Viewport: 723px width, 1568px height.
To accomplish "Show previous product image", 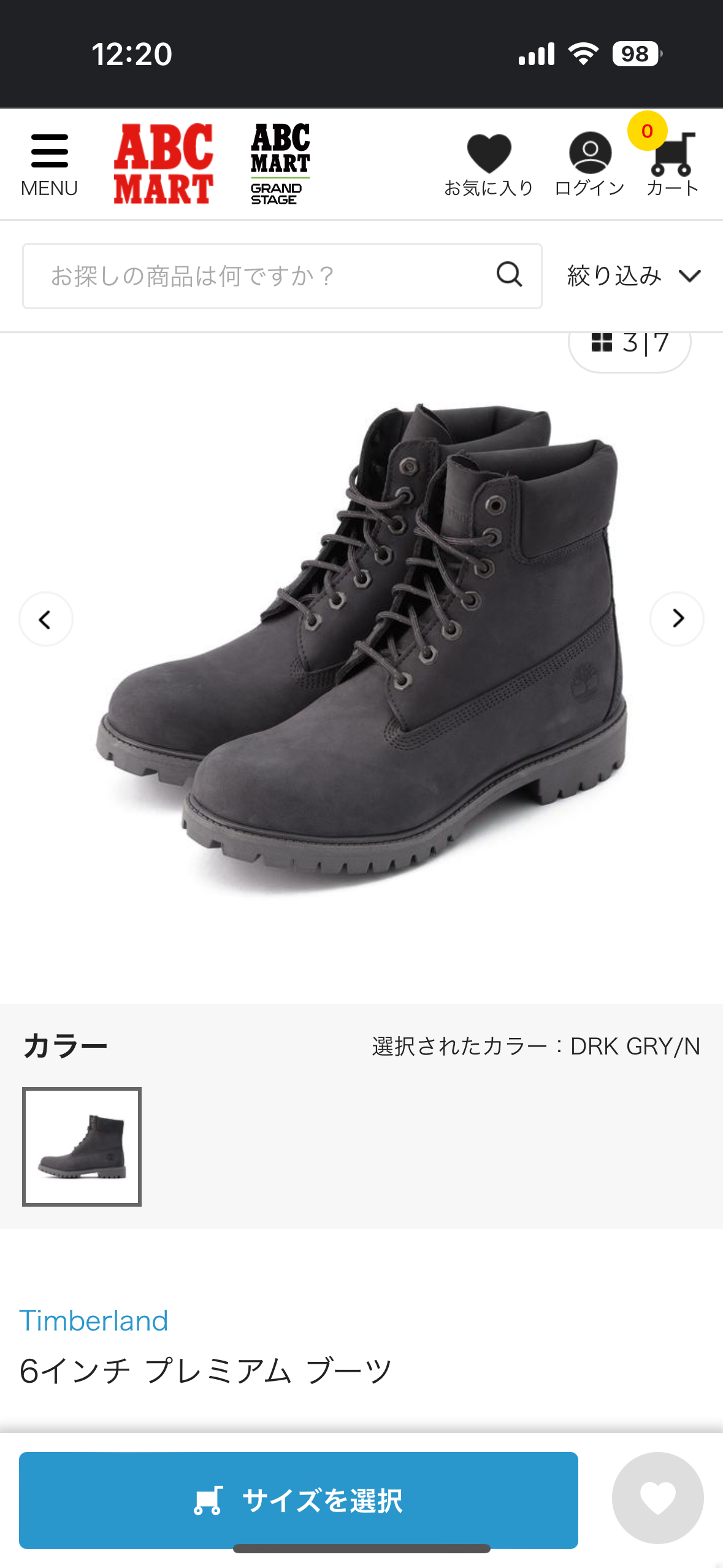I will pyautogui.click(x=46, y=619).
